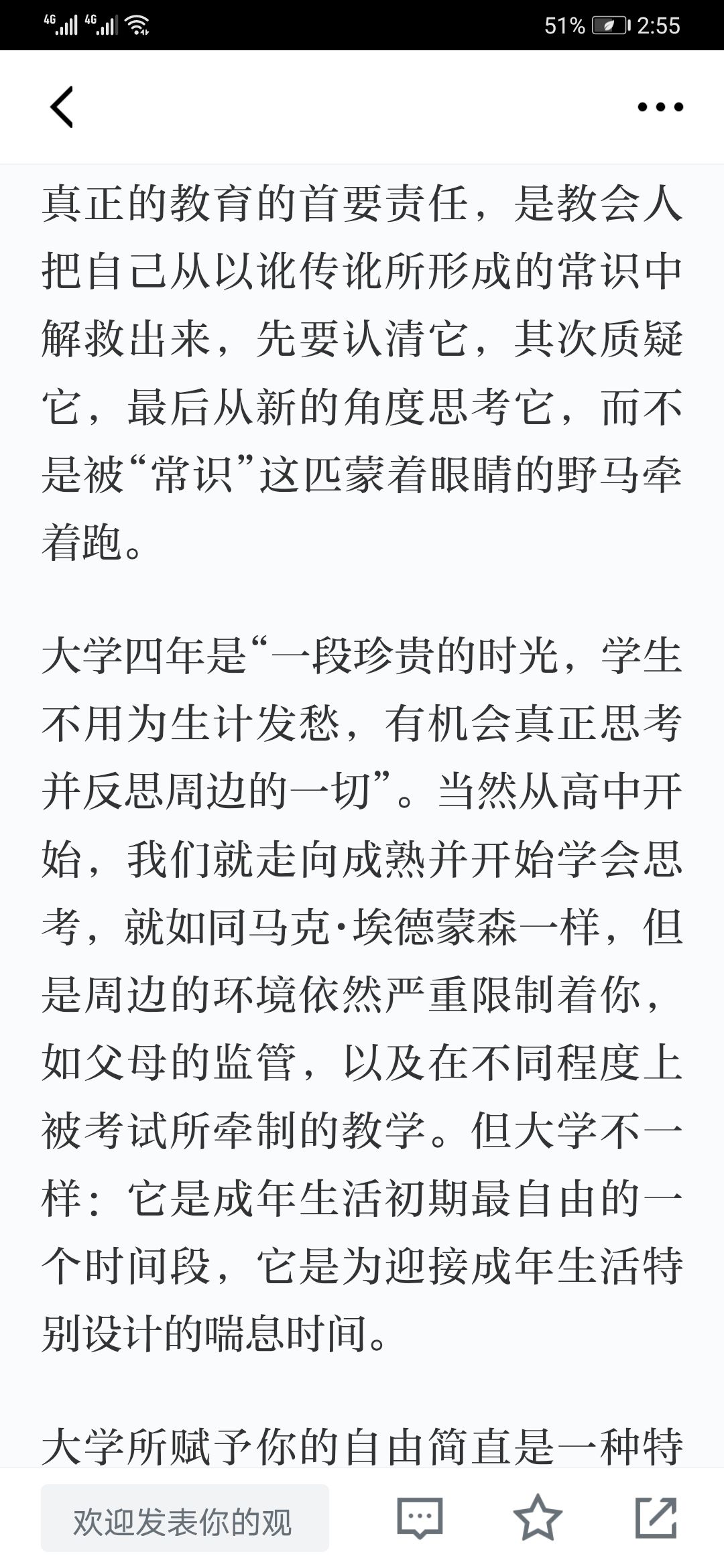This screenshot has height=1568, width=724.
Task: Open the three-dot overflow menu
Action: [660, 107]
